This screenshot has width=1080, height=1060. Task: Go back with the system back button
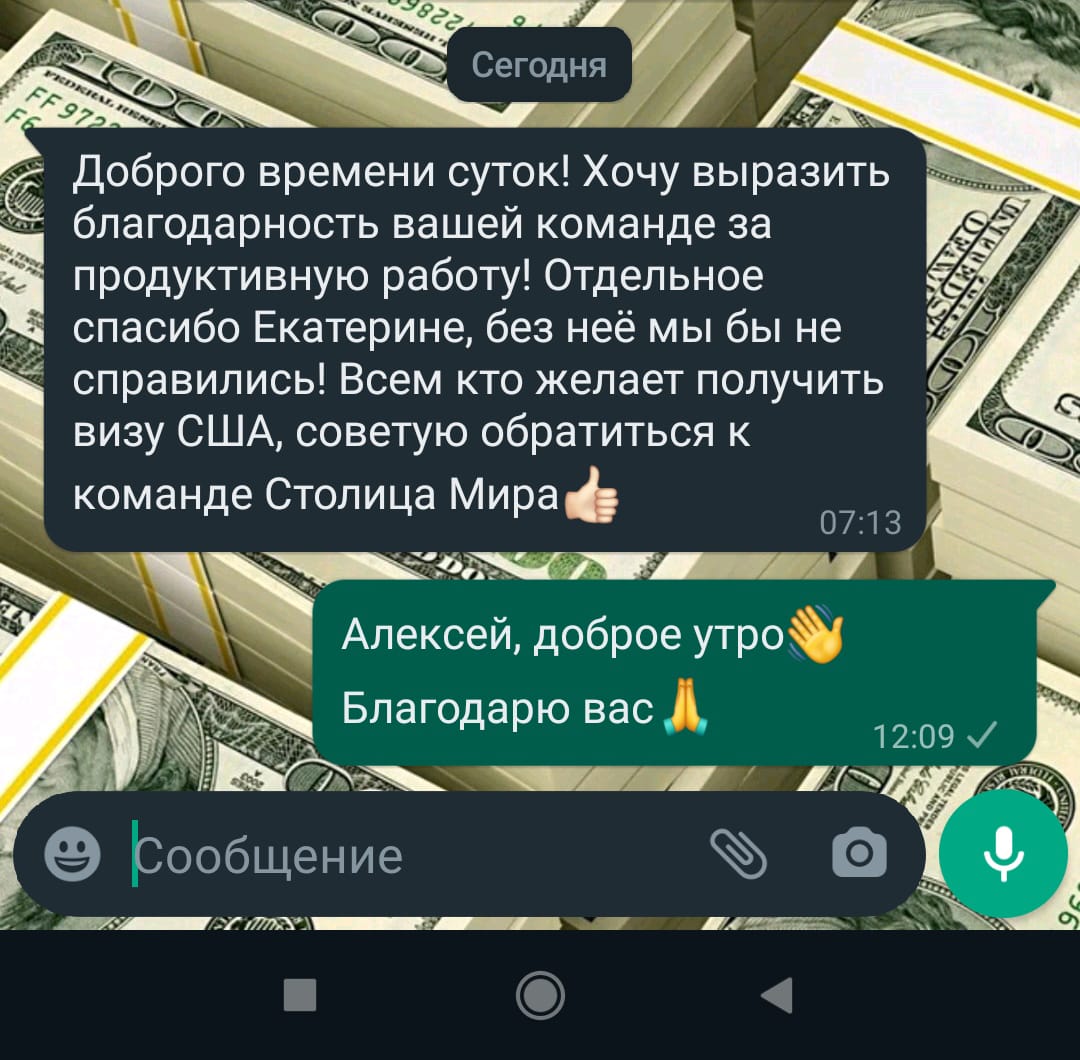[777, 995]
